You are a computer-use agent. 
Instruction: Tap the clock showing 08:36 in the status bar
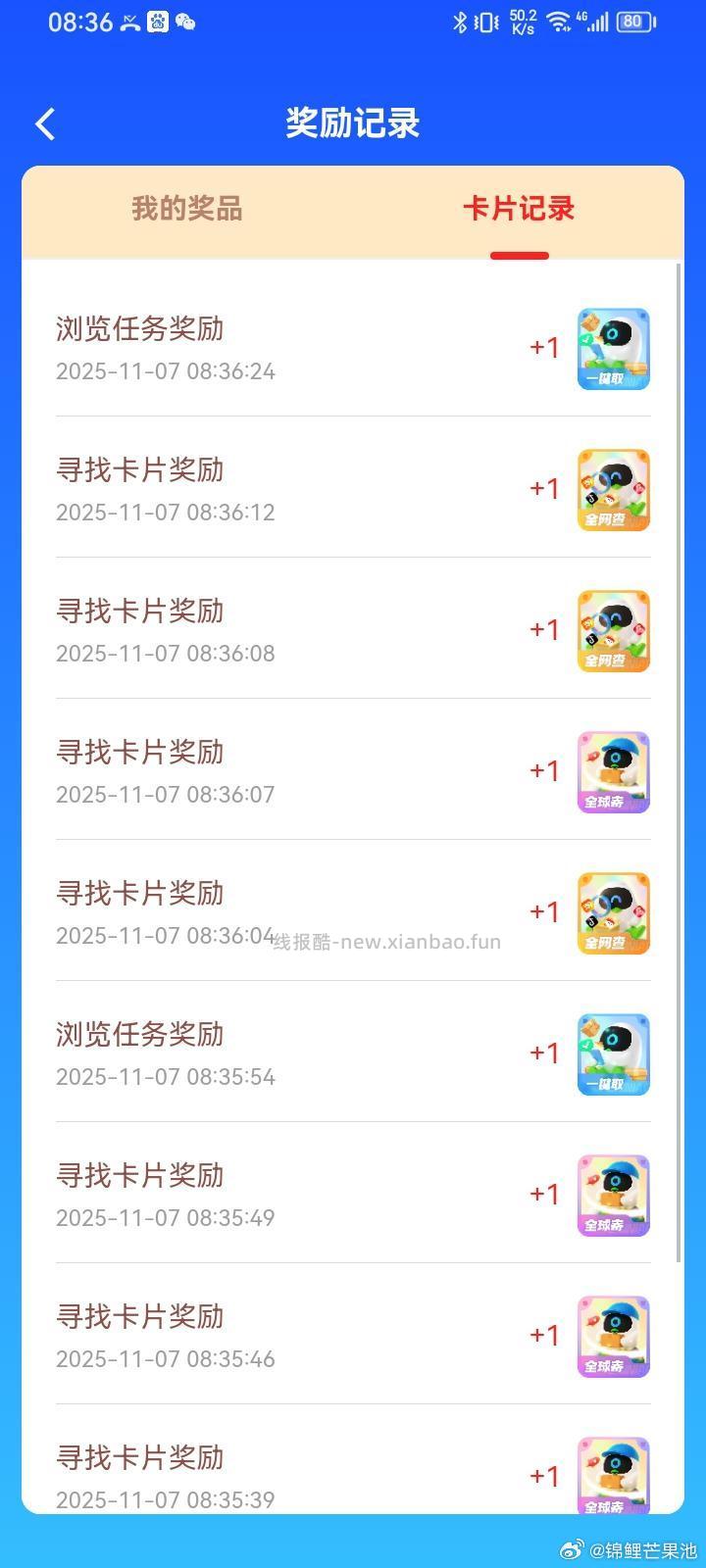pos(78,22)
